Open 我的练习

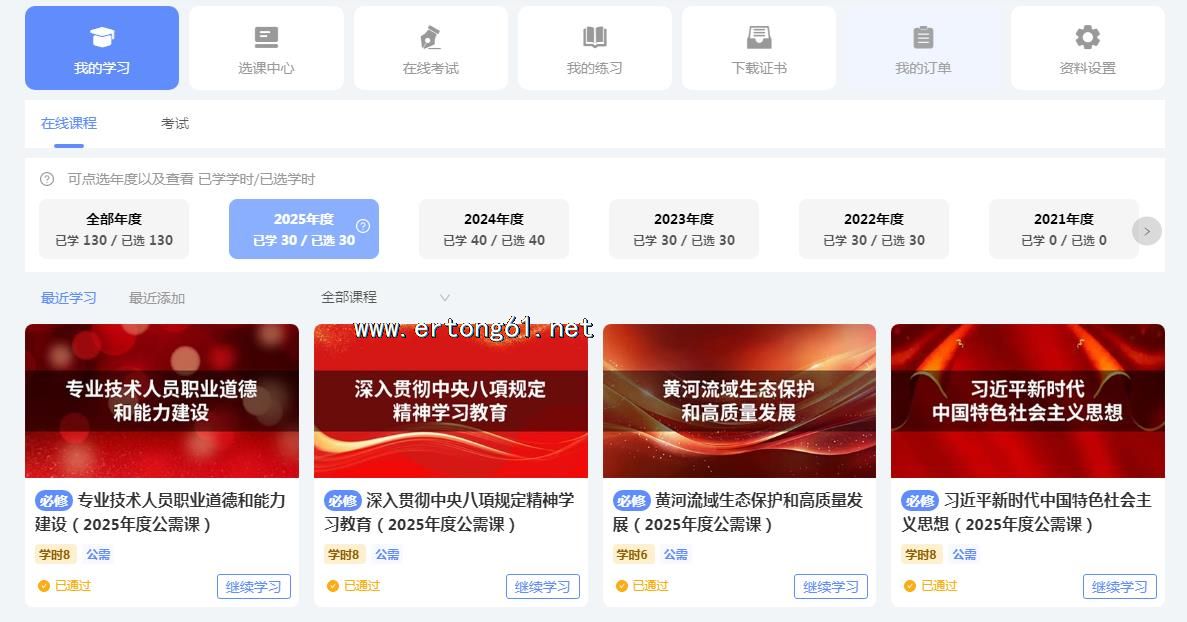coord(594,49)
